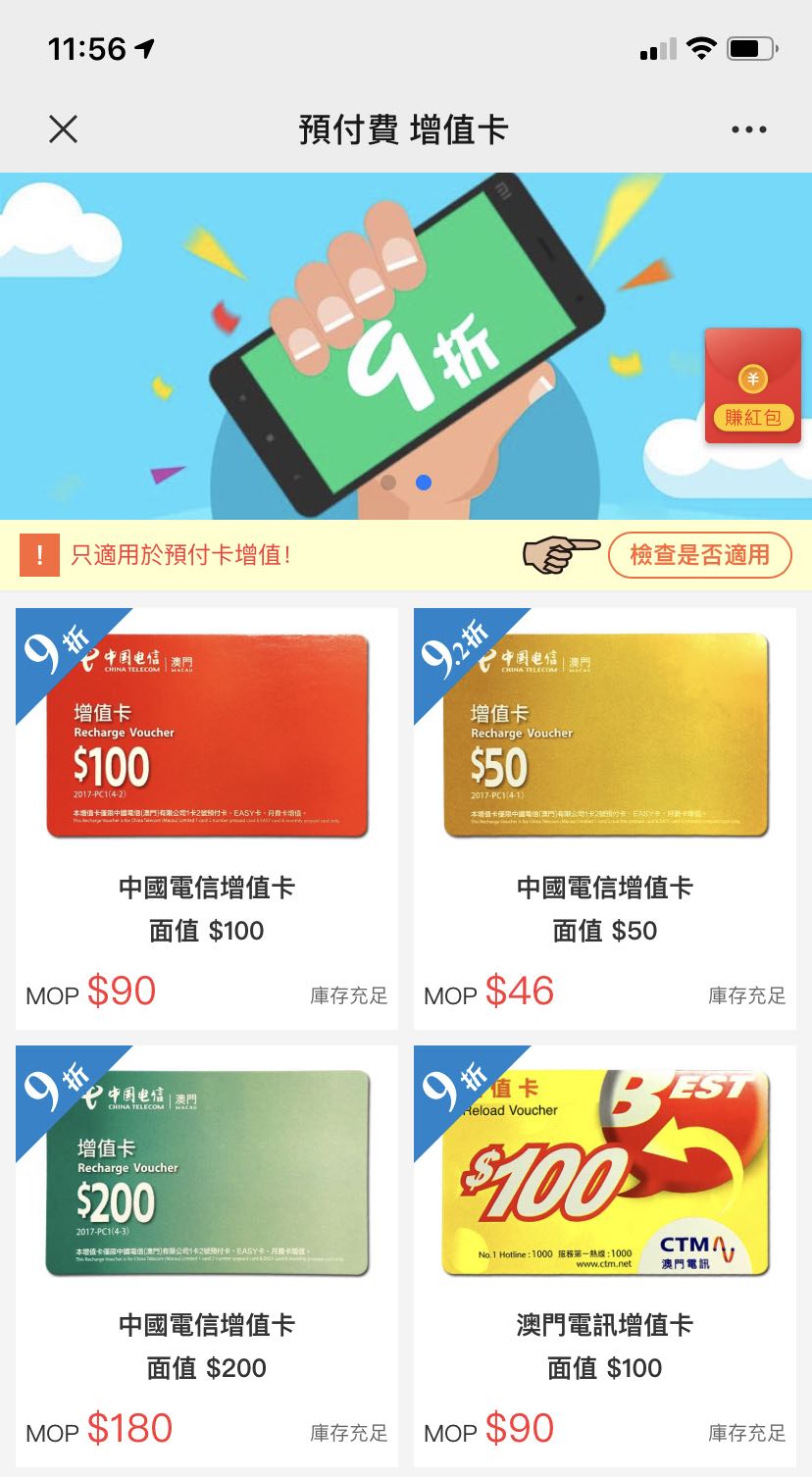This screenshot has height=1477, width=812.
Task: Choose 澳門電訊增值卡 面值 $100 card
Action: pyautogui.click(x=604, y=1255)
